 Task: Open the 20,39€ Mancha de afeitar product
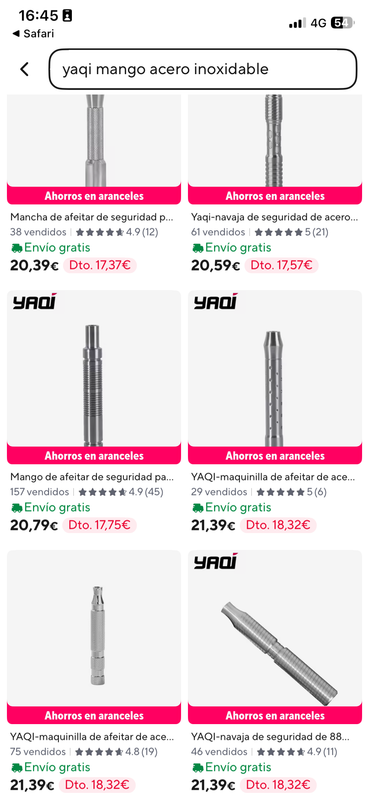pyautogui.click(x=94, y=184)
